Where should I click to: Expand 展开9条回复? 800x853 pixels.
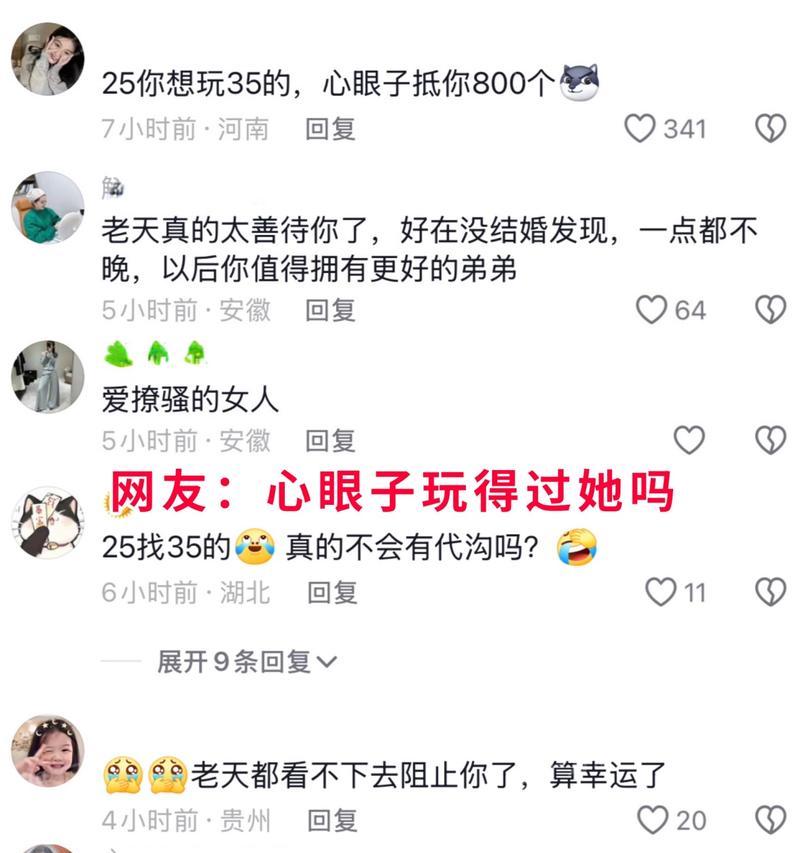click(x=246, y=661)
